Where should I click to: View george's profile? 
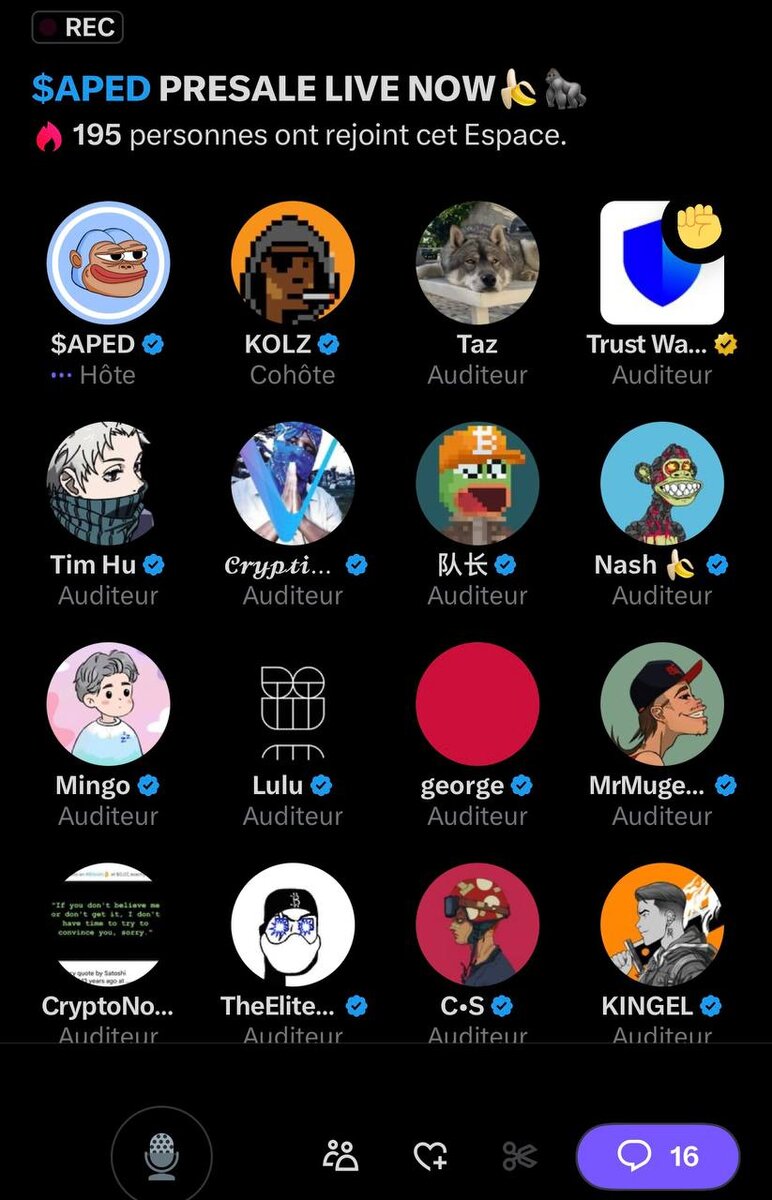(477, 704)
